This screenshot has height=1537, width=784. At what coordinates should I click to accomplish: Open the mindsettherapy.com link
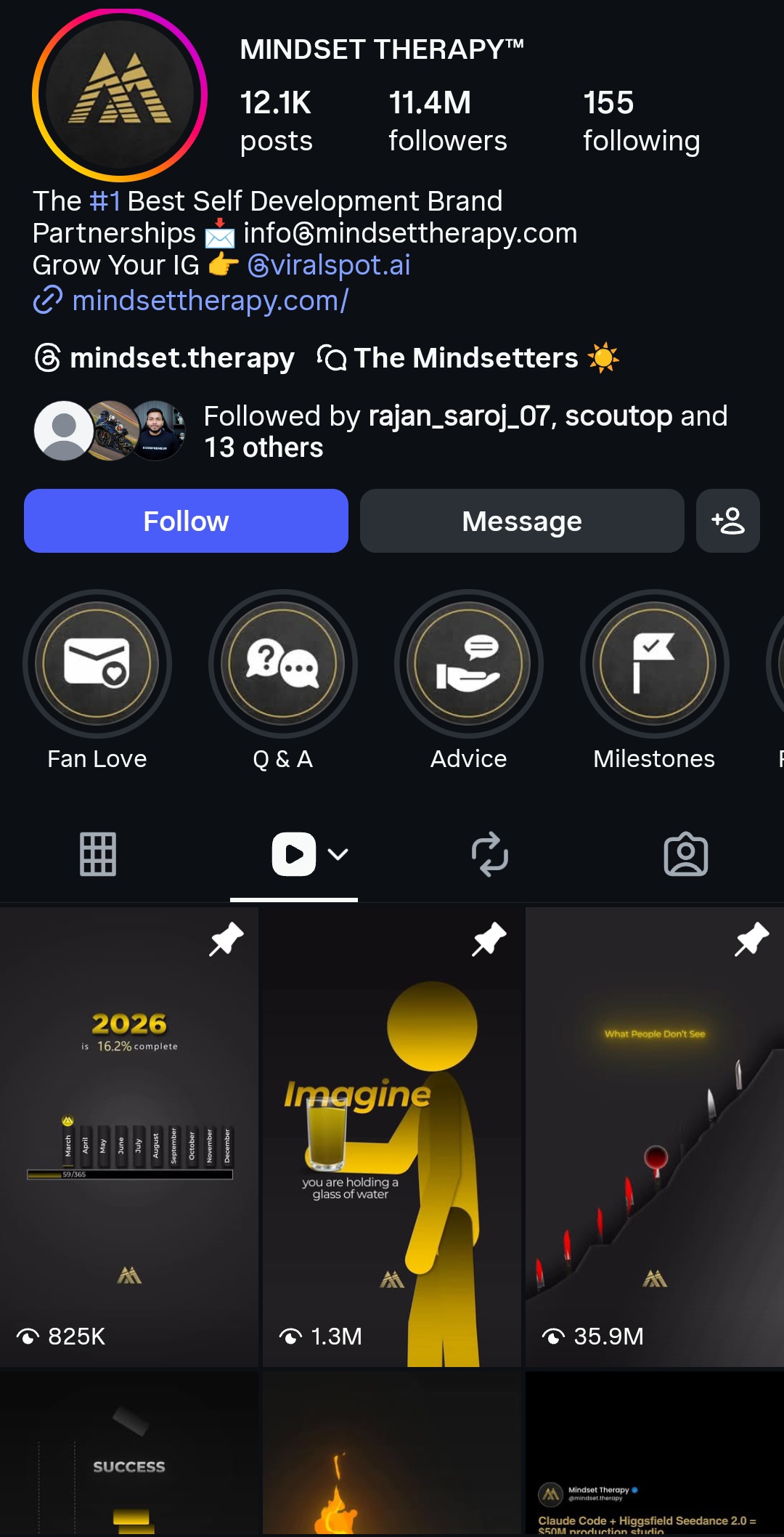[209, 300]
